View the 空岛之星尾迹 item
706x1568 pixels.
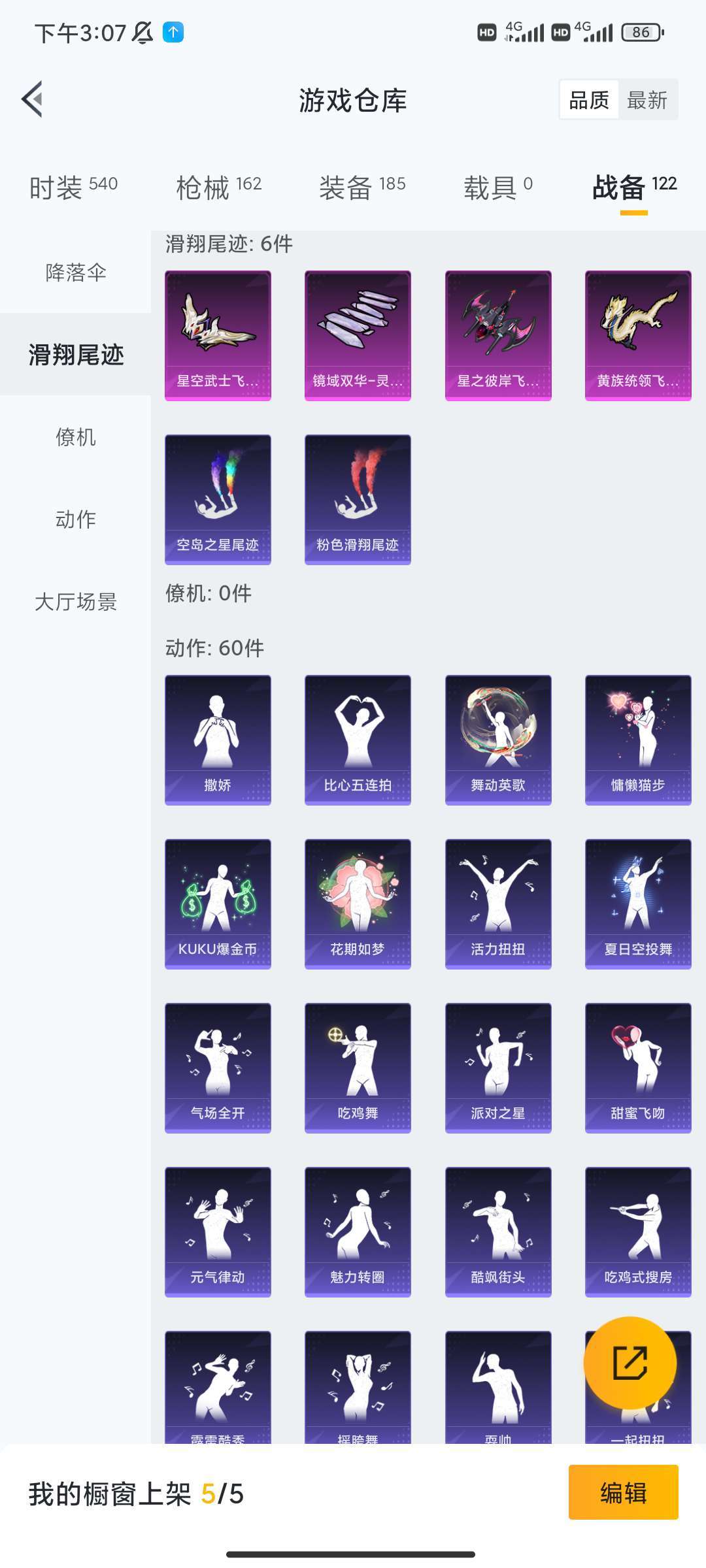click(x=218, y=499)
